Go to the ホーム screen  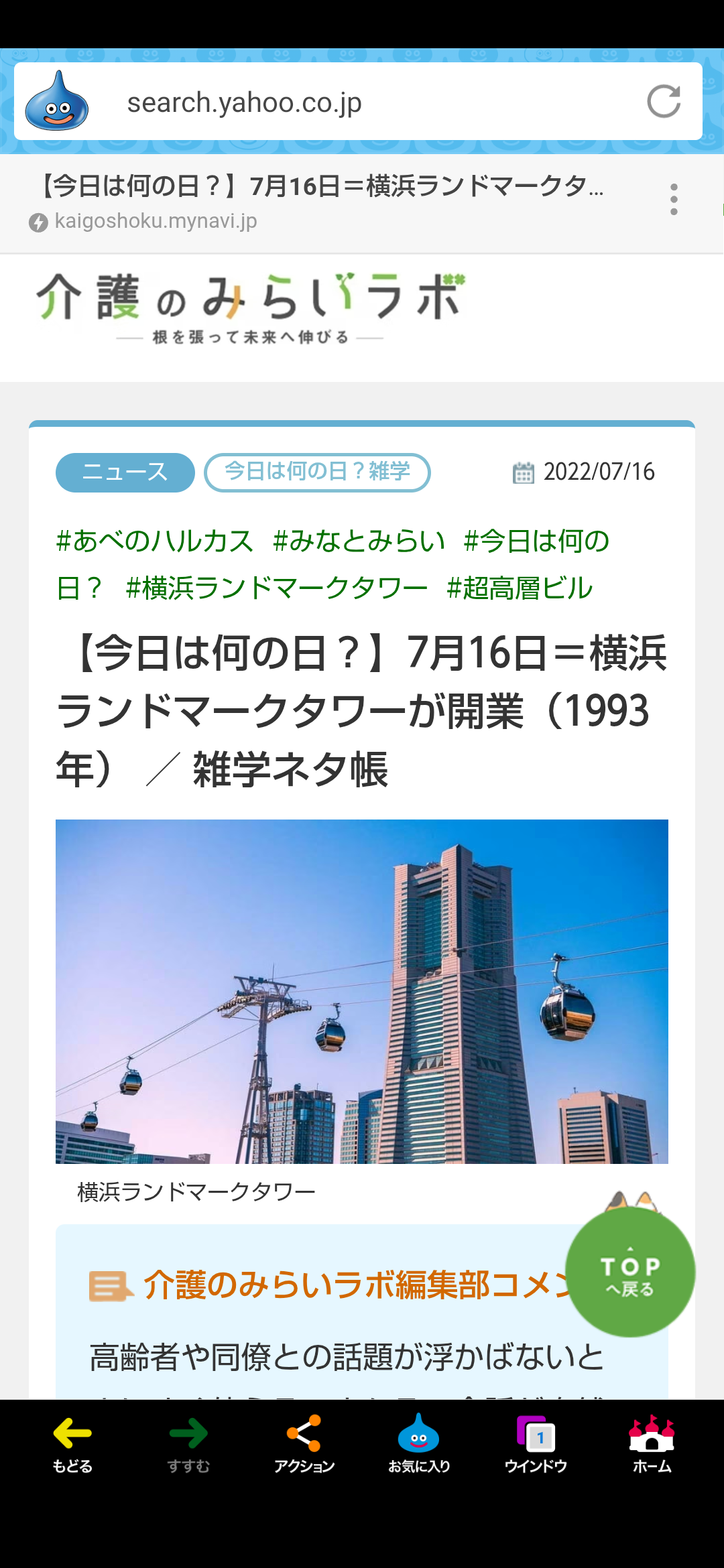point(652,1445)
